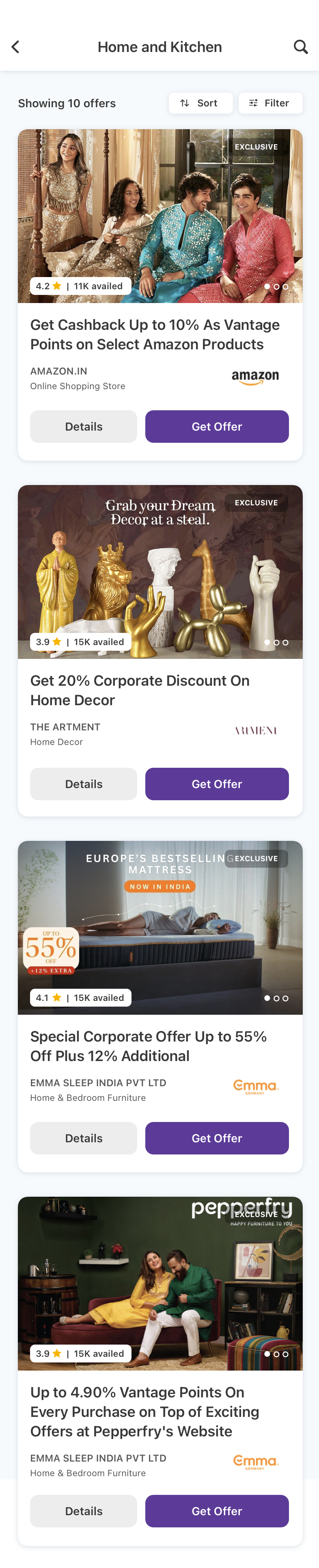Get Offer for 55% Off Emma mattress
The image size is (319, 1568).
tap(216, 1138)
